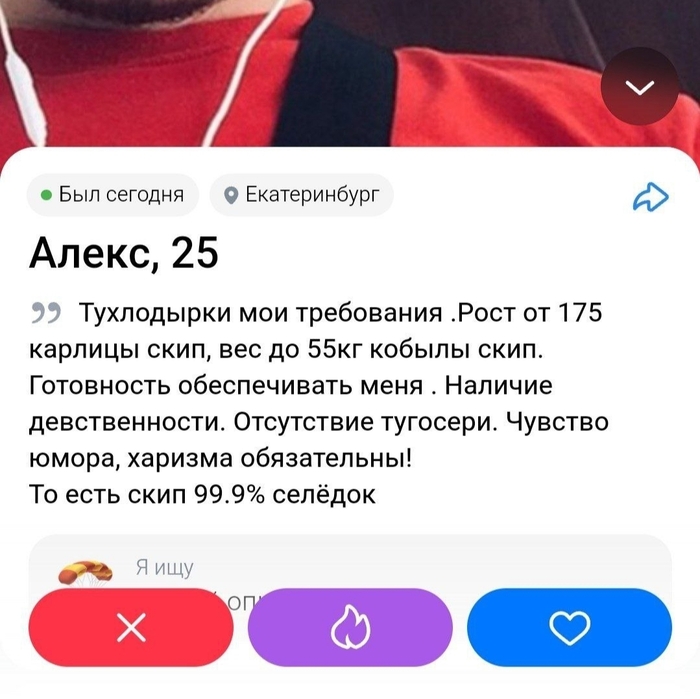
Task: Collapse the profile with the down chevron
Action: click(639, 88)
